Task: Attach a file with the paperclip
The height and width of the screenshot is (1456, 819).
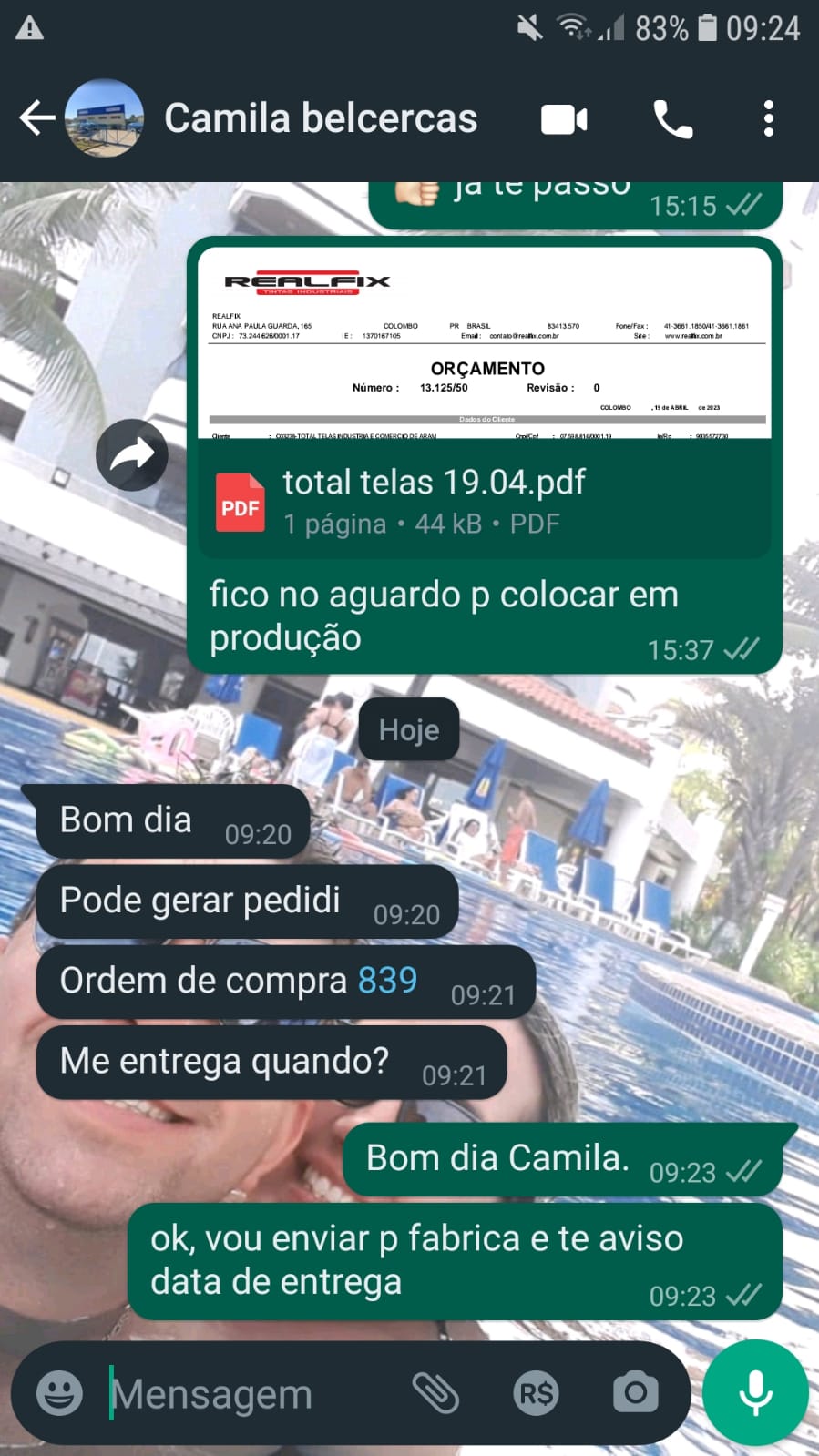Action: click(x=435, y=1393)
